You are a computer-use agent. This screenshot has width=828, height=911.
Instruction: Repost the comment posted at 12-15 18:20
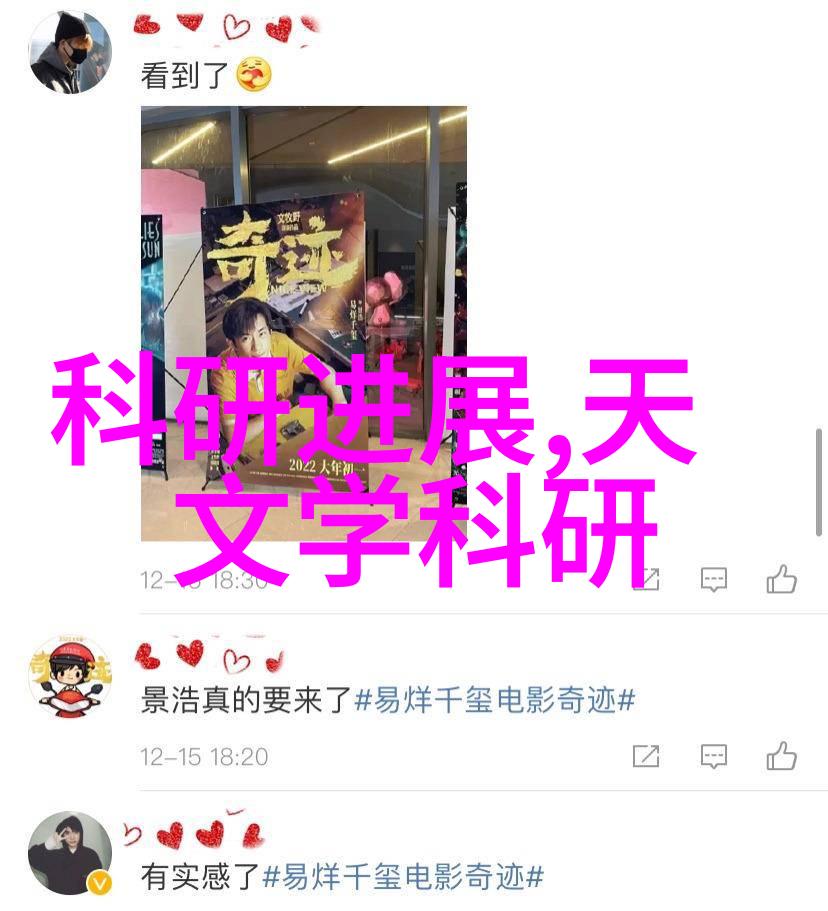coord(646,757)
